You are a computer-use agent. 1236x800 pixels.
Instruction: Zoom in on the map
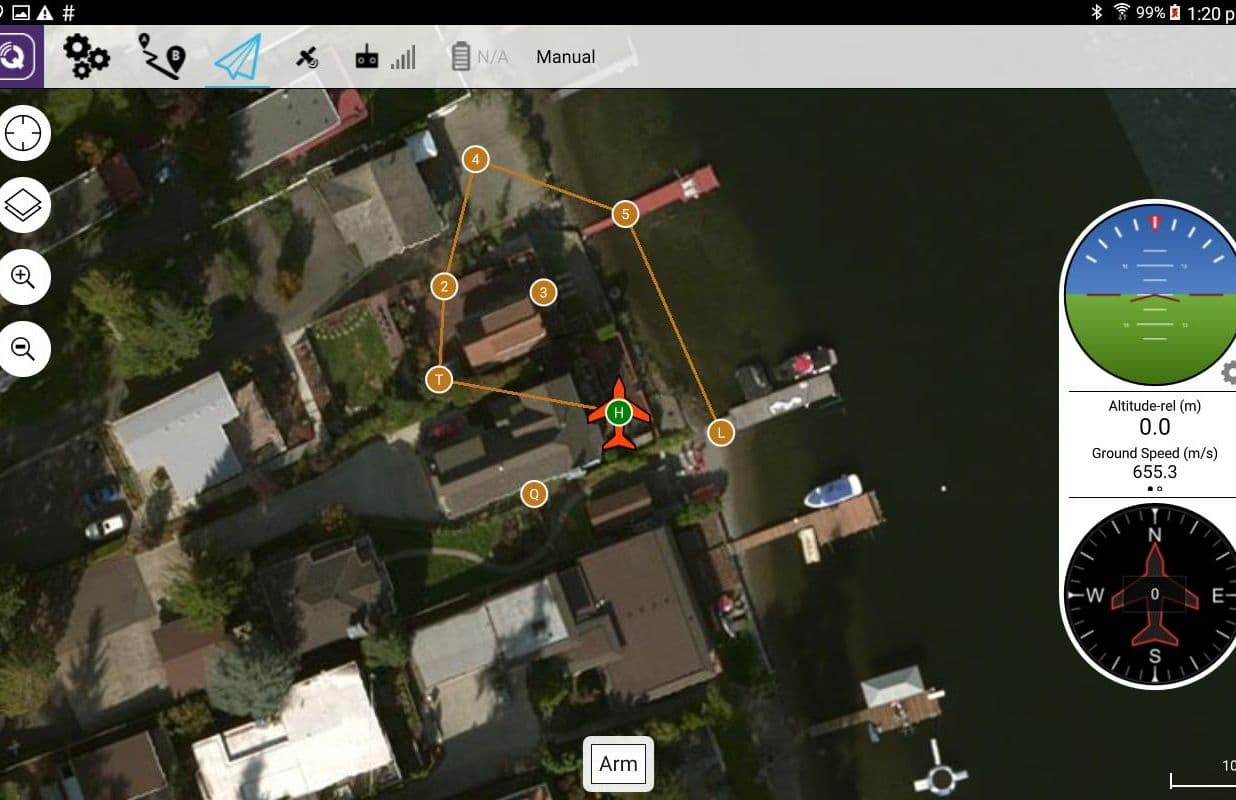click(23, 277)
